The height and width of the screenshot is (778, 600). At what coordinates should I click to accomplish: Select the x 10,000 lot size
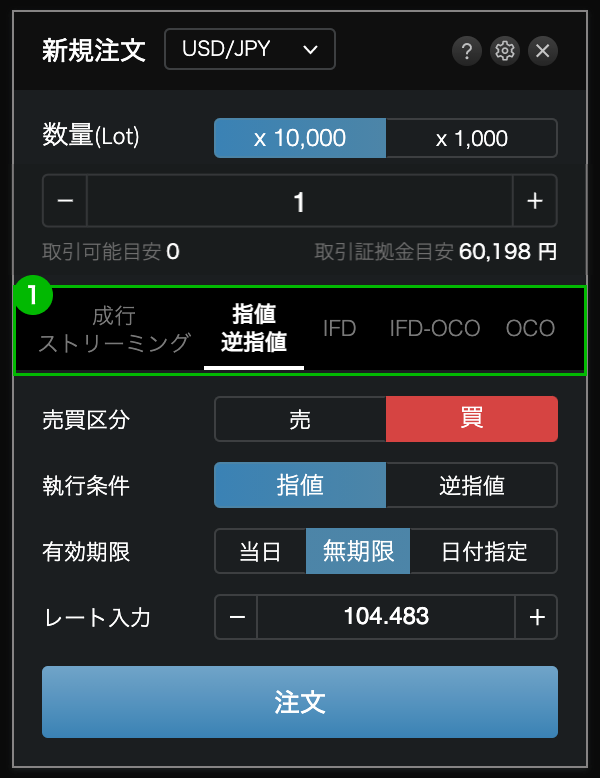coord(300,138)
